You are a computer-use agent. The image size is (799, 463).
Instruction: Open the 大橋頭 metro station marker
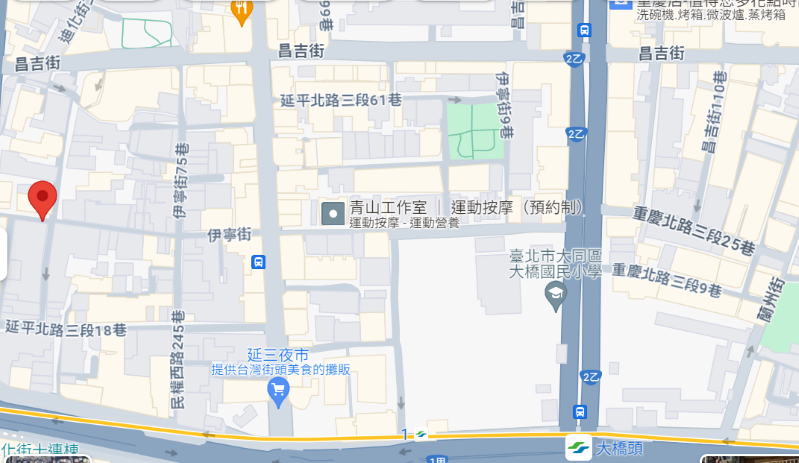click(577, 447)
